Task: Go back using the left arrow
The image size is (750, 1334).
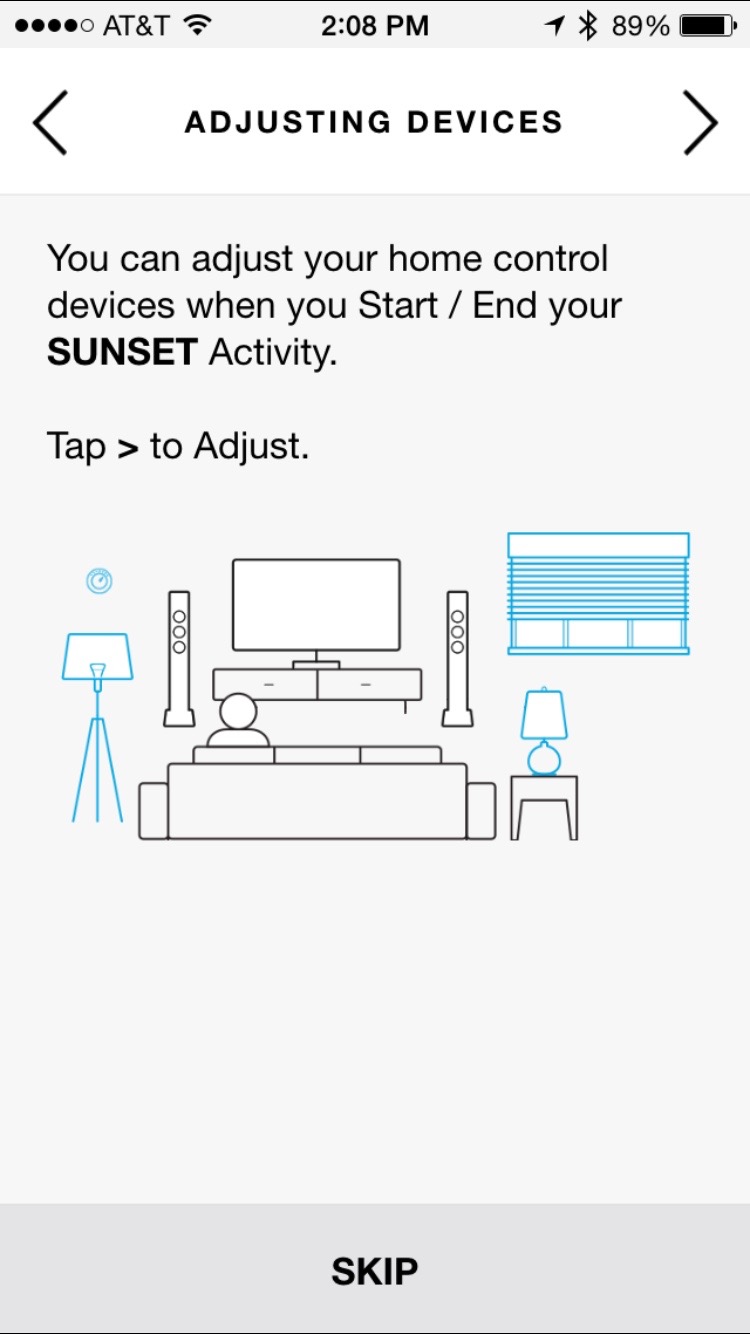Action: click(50, 123)
